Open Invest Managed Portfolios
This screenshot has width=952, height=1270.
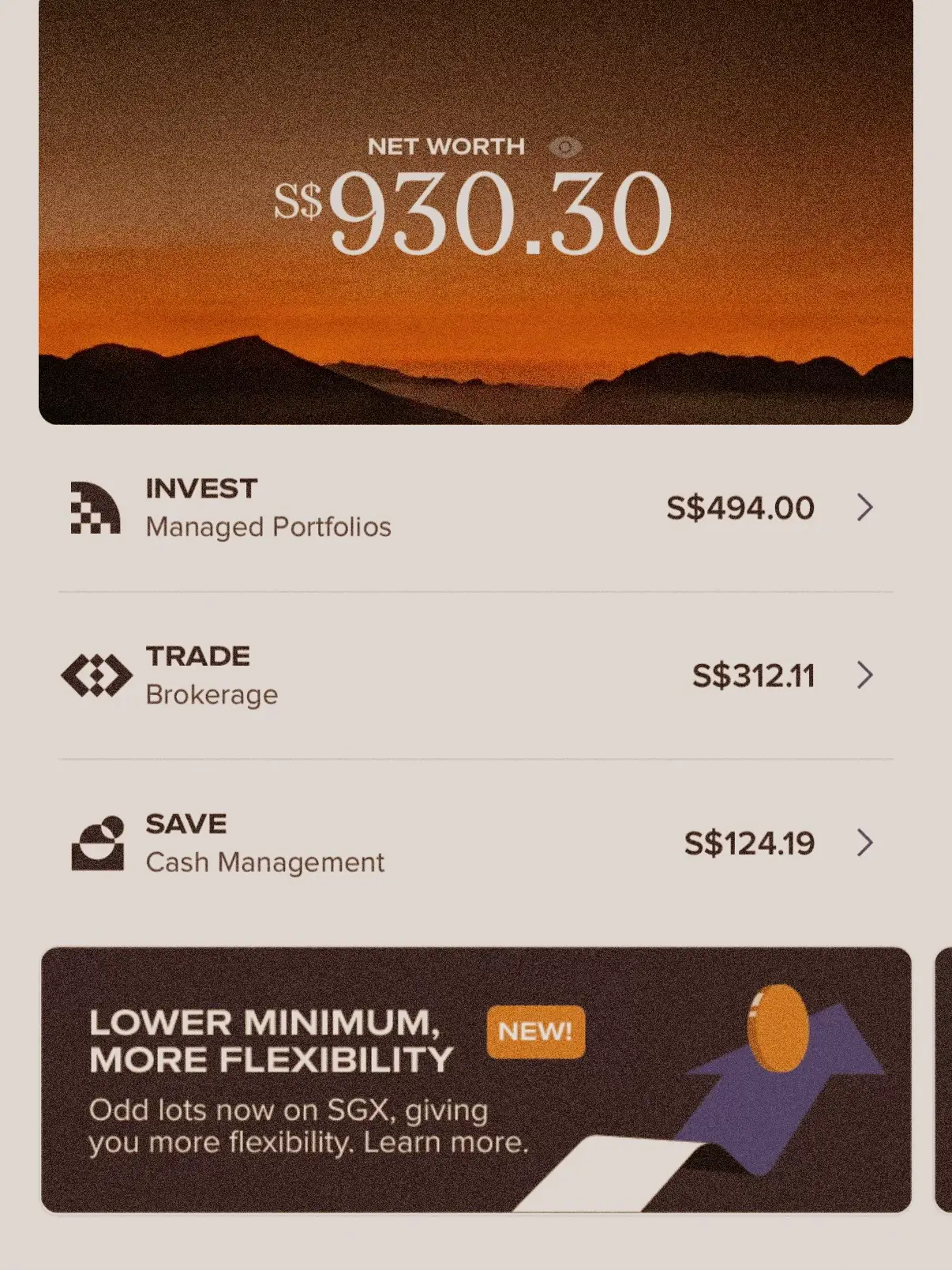click(475, 508)
